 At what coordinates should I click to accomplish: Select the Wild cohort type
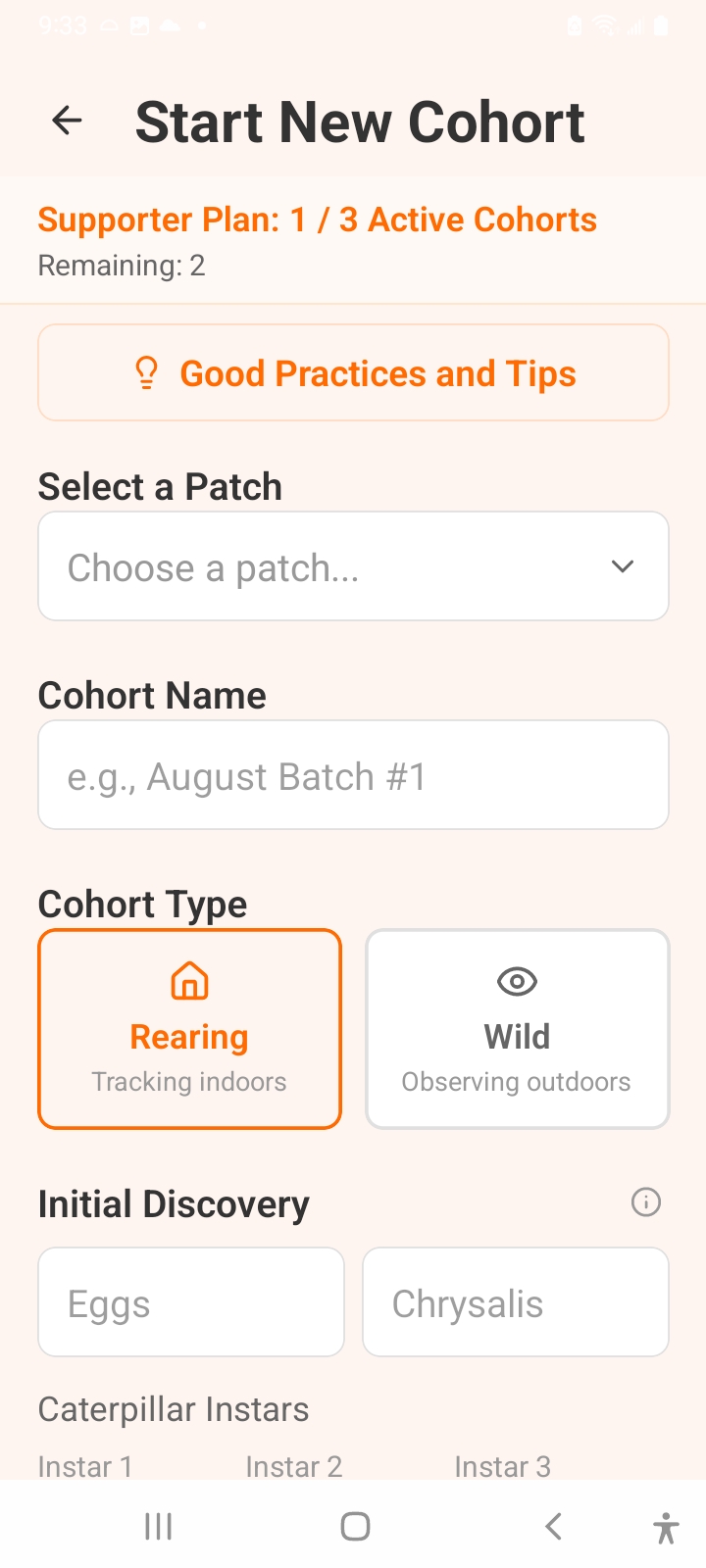pos(517,1029)
